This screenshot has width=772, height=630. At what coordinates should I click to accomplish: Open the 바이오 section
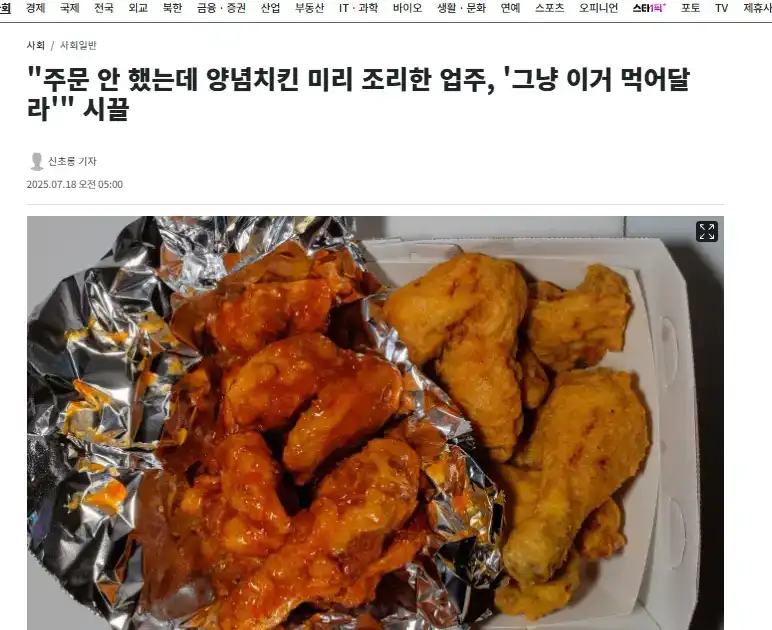[x=407, y=8]
